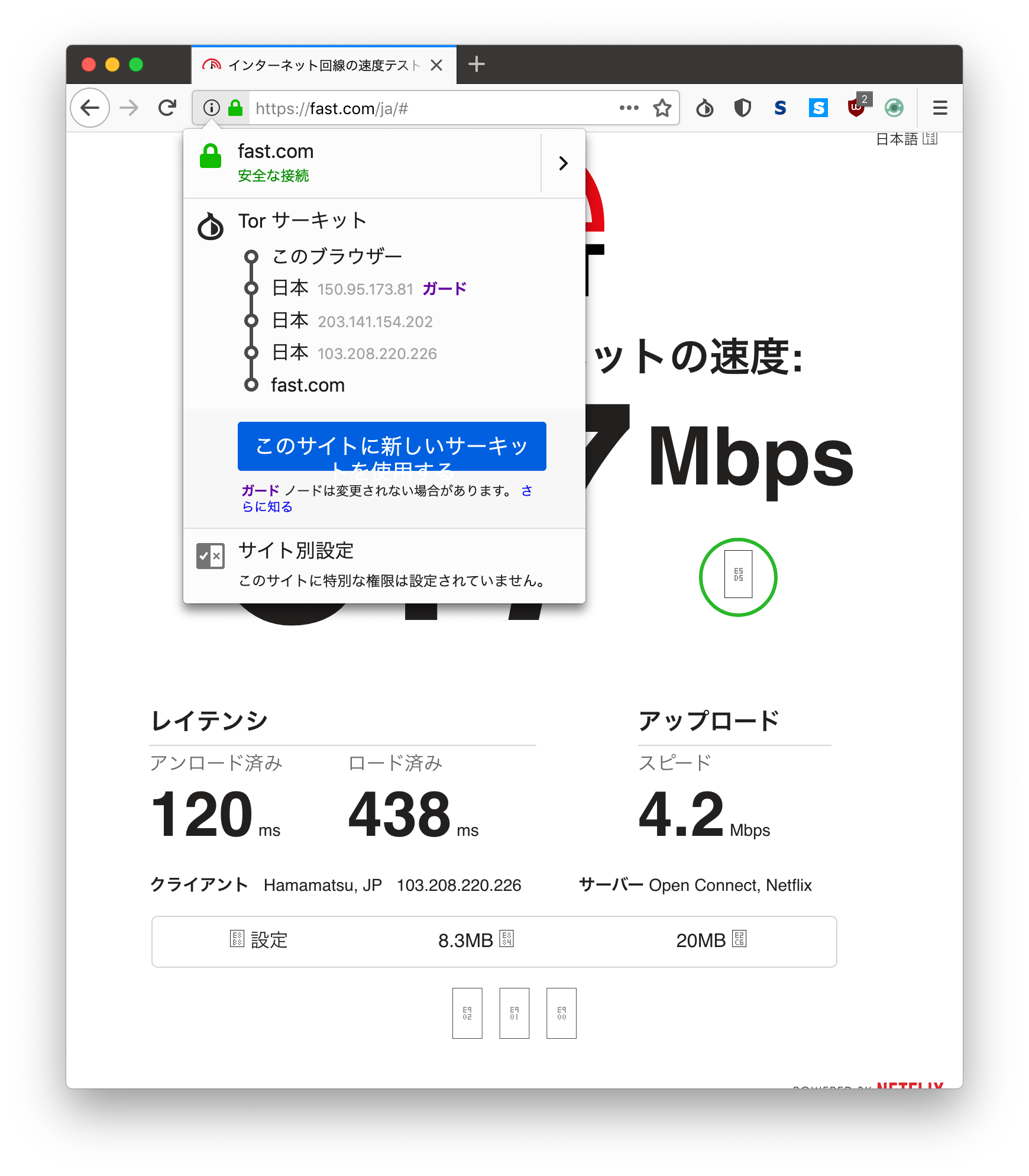Open the Tor onion toolbar button
Image resolution: width=1029 pixels, height=1176 pixels.
[704, 108]
